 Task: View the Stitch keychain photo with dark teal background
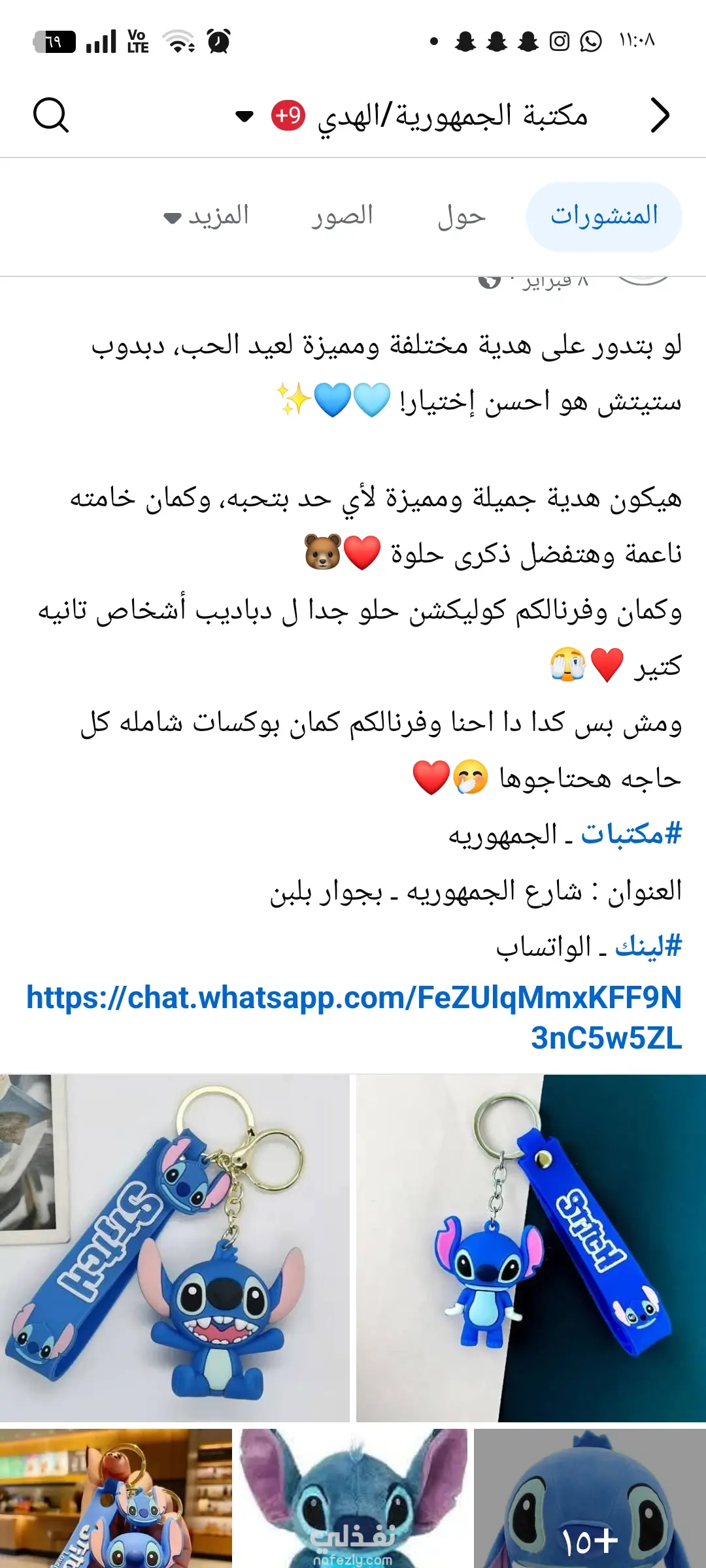531,1248
